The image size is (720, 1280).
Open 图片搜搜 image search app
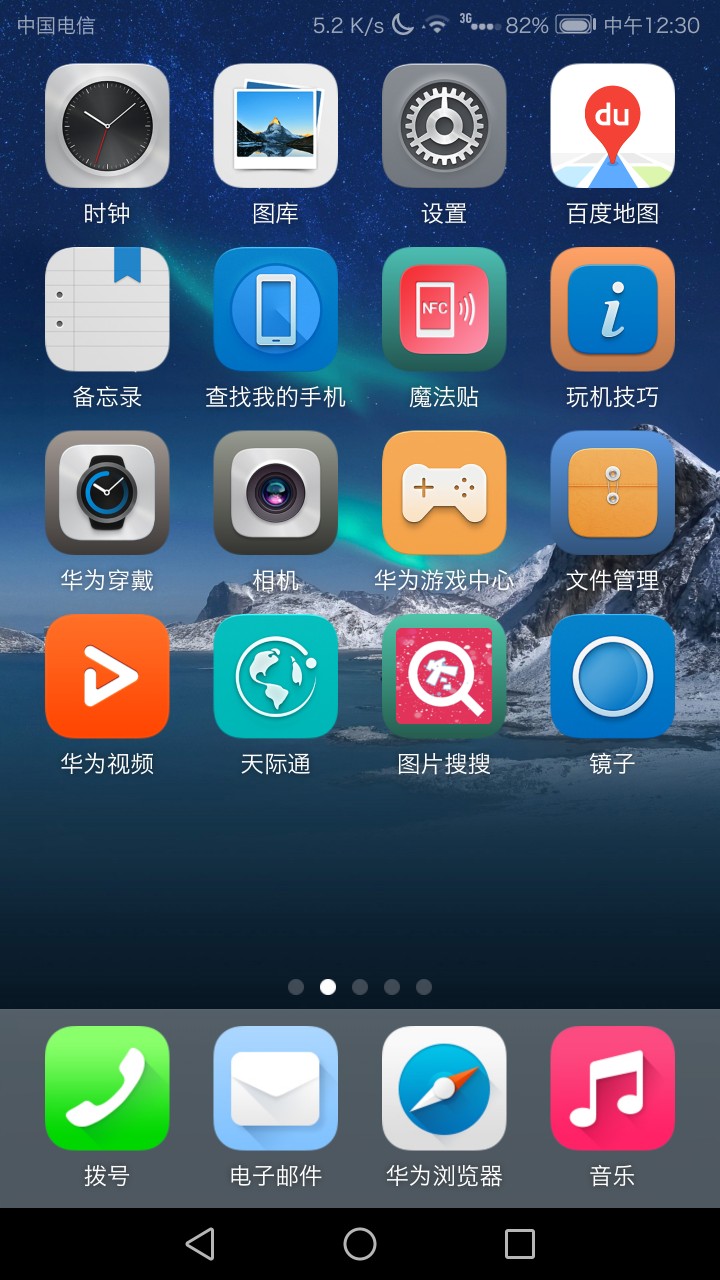[444, 676]
